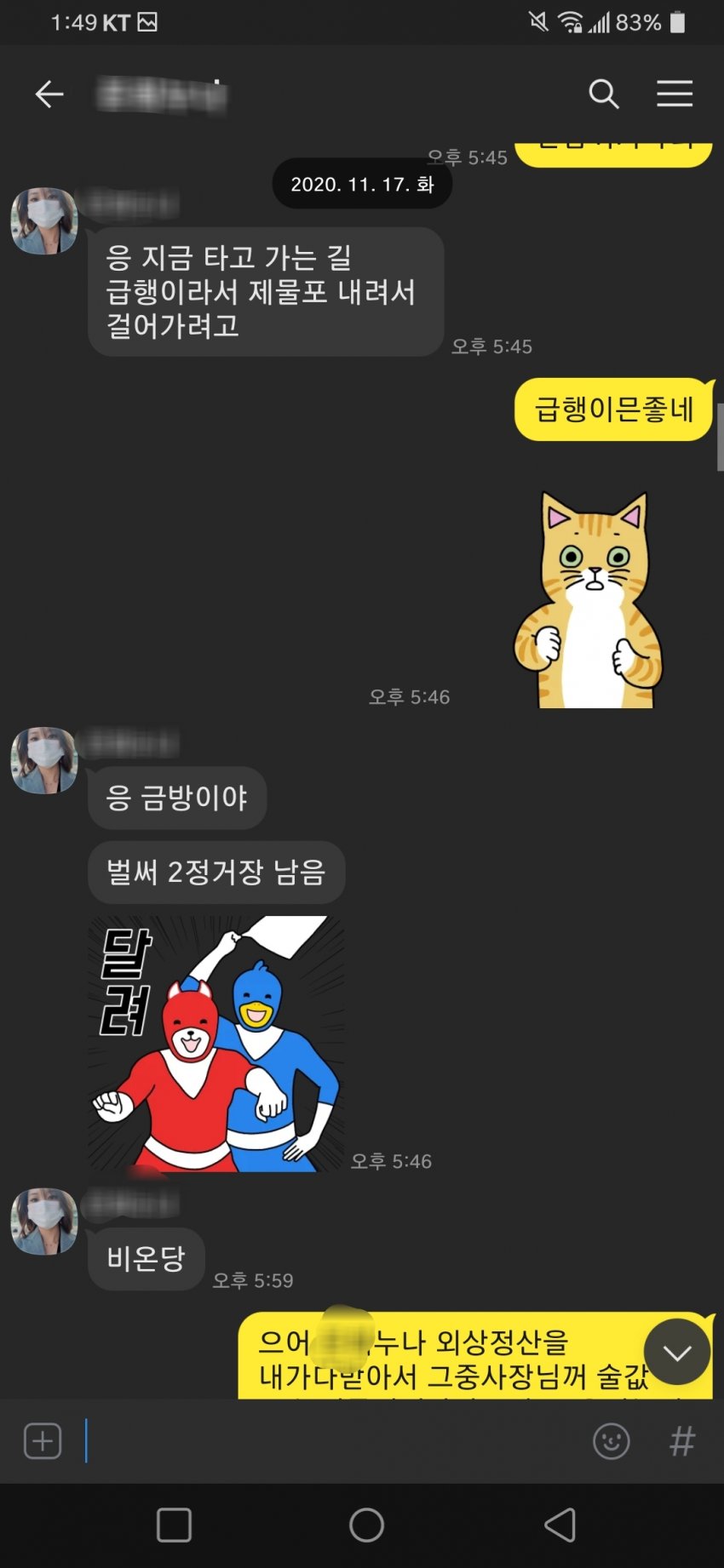Open the hashtag search
The height and width of the screenshot is (1568, 724).
tap(682, 1441)
